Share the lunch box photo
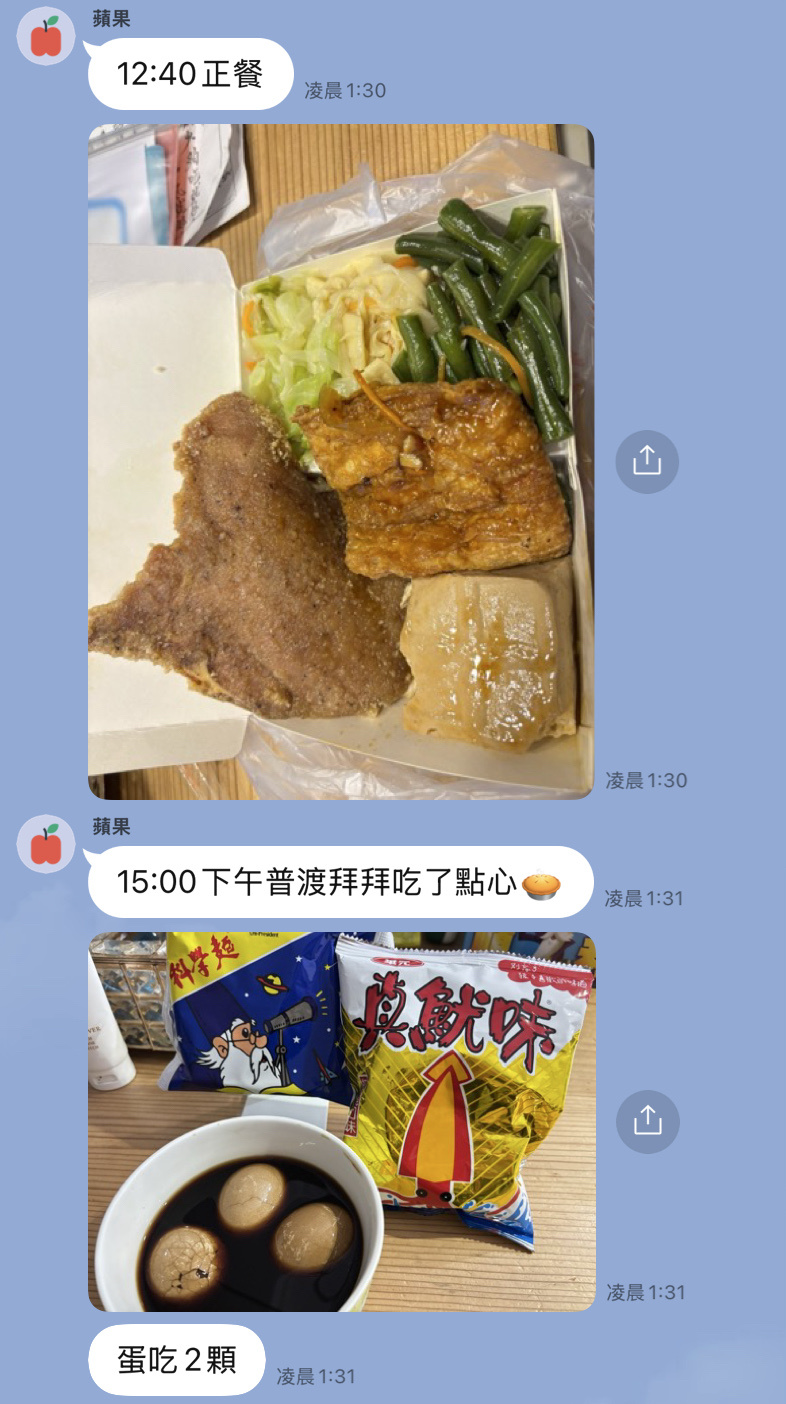 (x=647, y=462)
